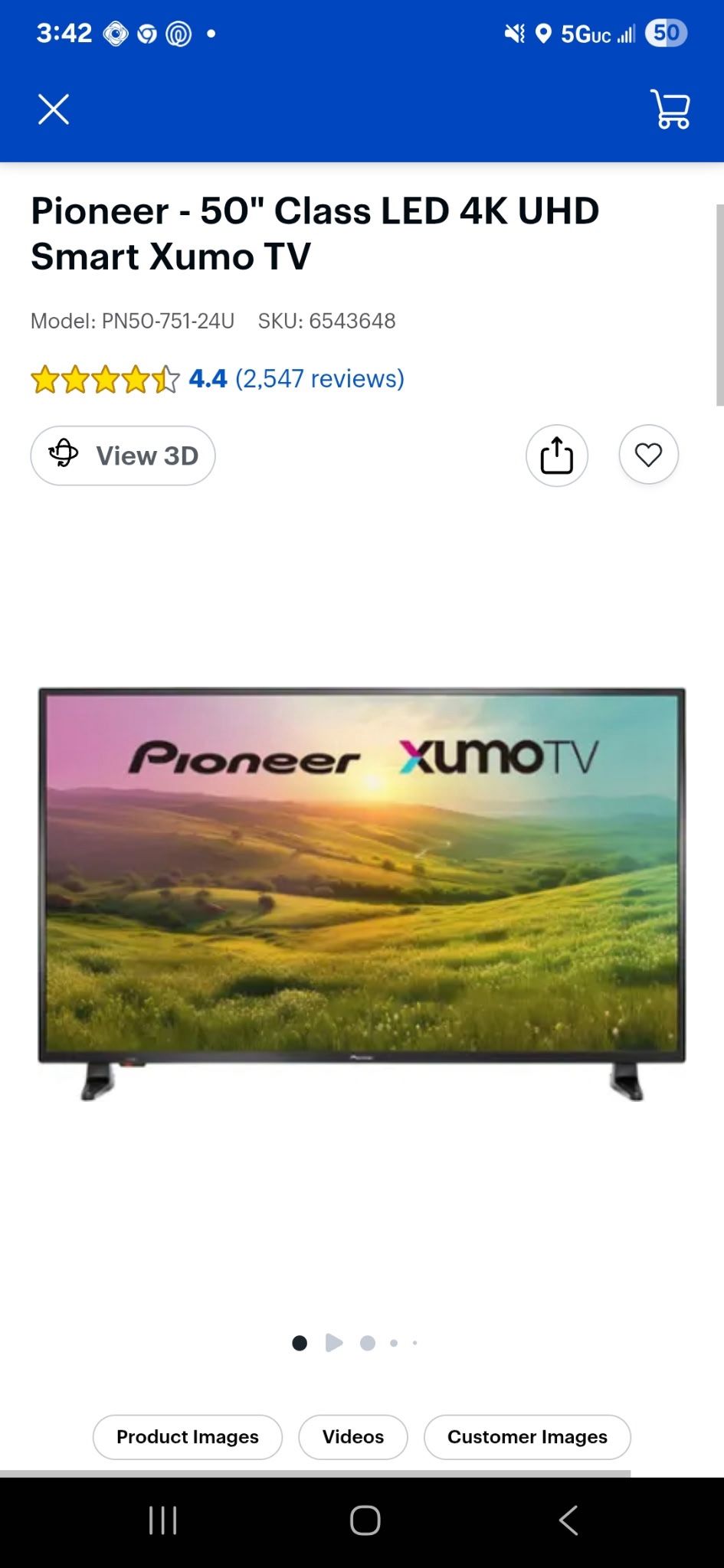This screenshot has width=724, height=1568.
Task: Jump to the video slide indicator
Action: (334, 1343)
